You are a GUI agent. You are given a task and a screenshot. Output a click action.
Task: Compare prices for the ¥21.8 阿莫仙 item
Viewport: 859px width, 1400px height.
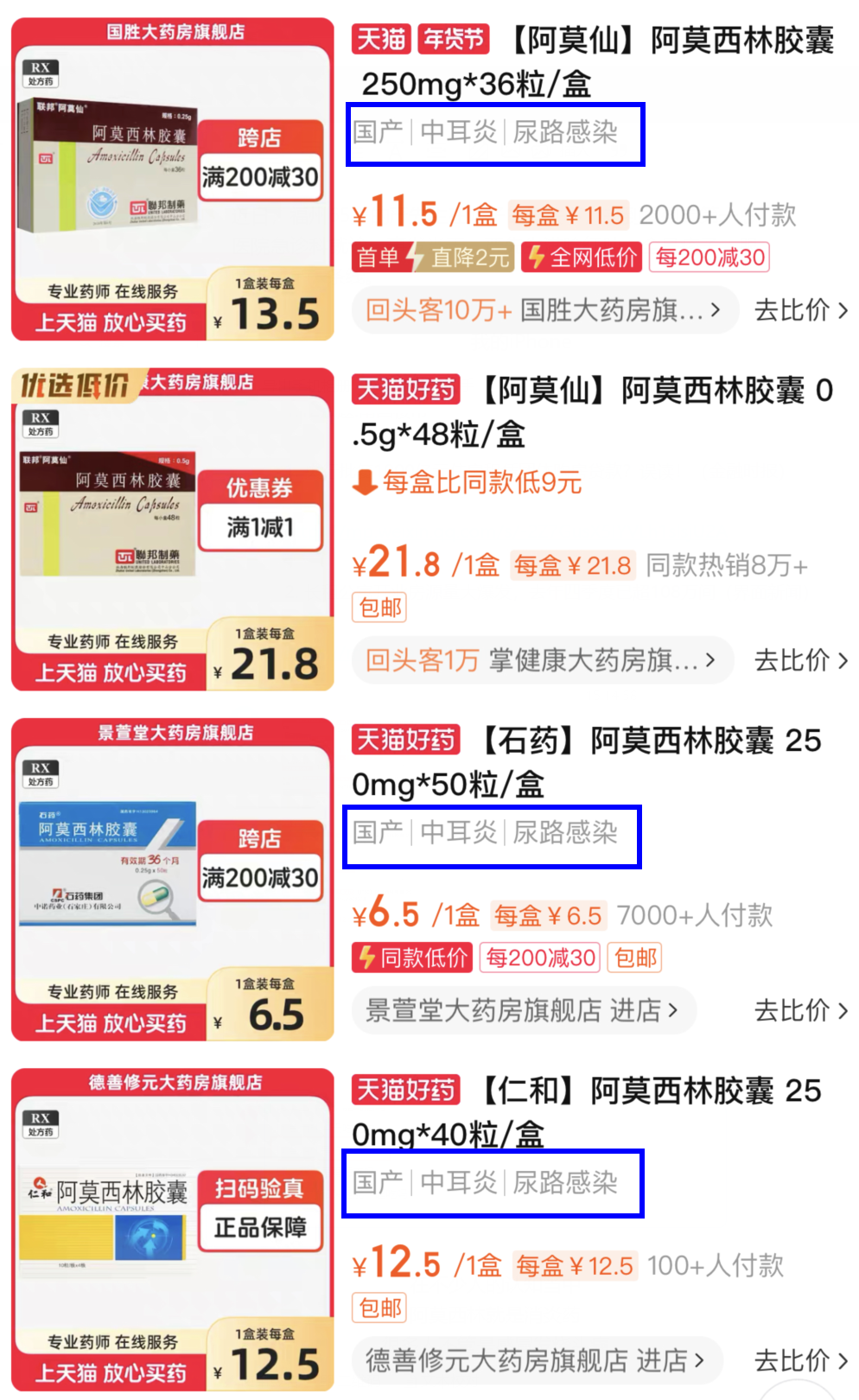click(x=800, y=661)
